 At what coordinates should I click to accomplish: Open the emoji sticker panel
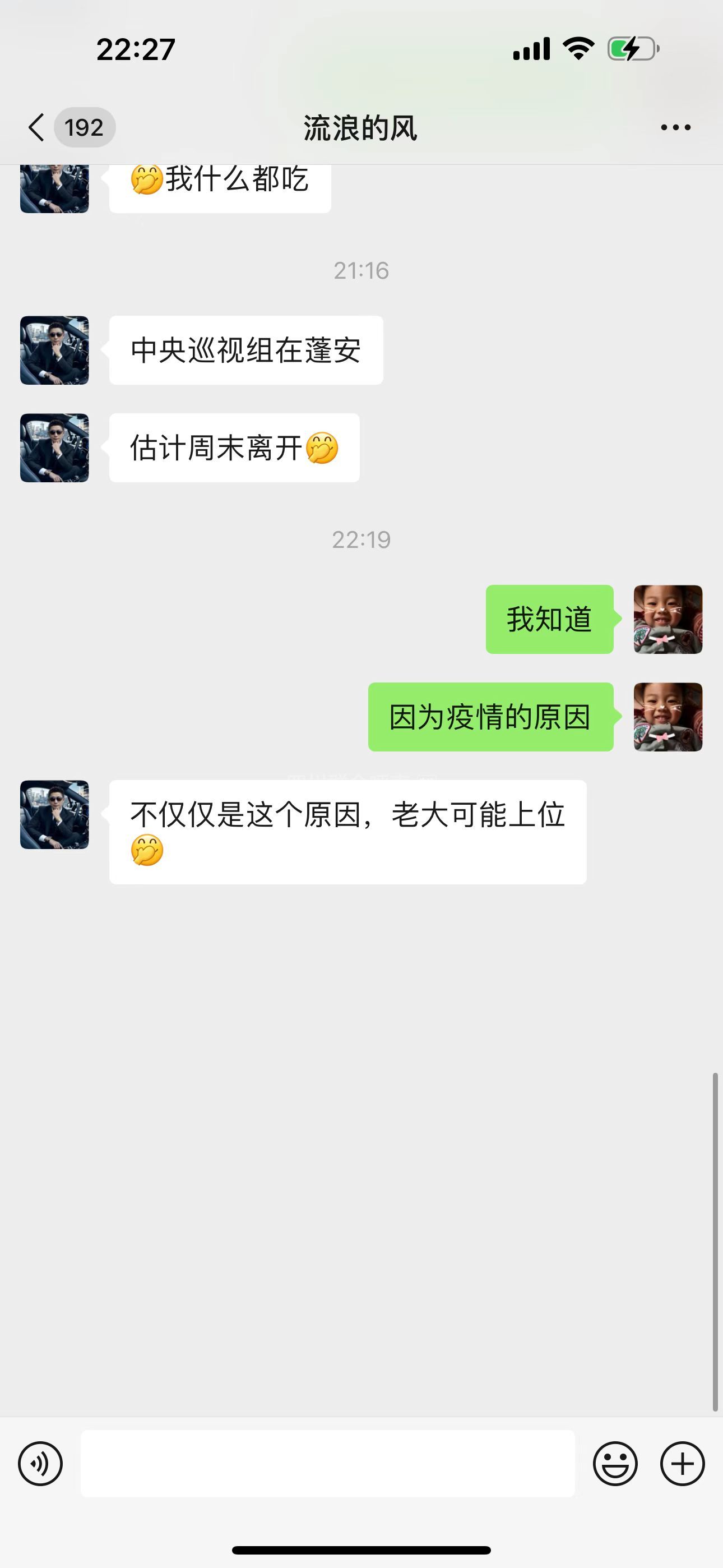point(615,1463)
